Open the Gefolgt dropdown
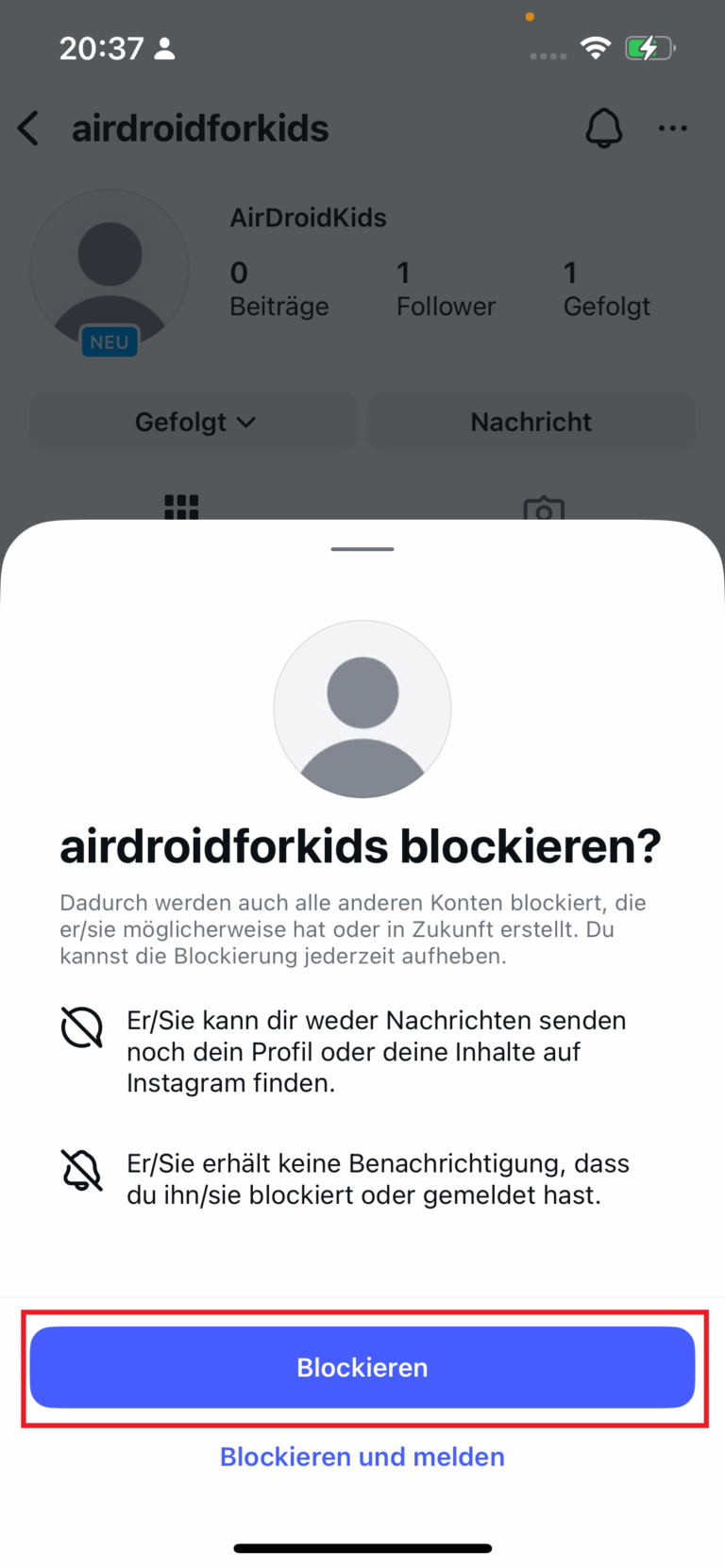 193,422
